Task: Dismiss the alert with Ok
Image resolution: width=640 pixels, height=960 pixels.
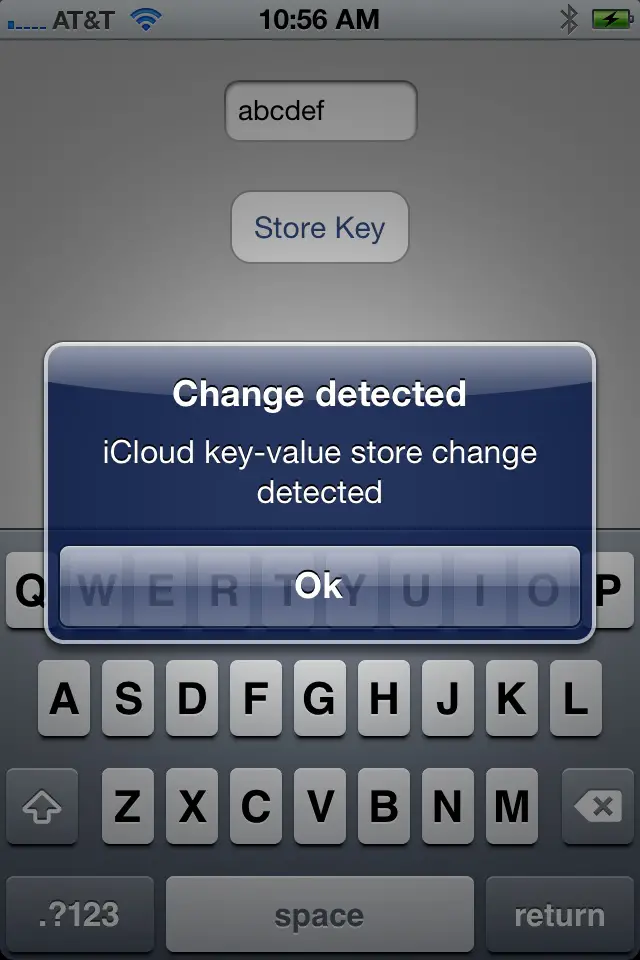Action: pyautogui.click(x=320, y=586)
